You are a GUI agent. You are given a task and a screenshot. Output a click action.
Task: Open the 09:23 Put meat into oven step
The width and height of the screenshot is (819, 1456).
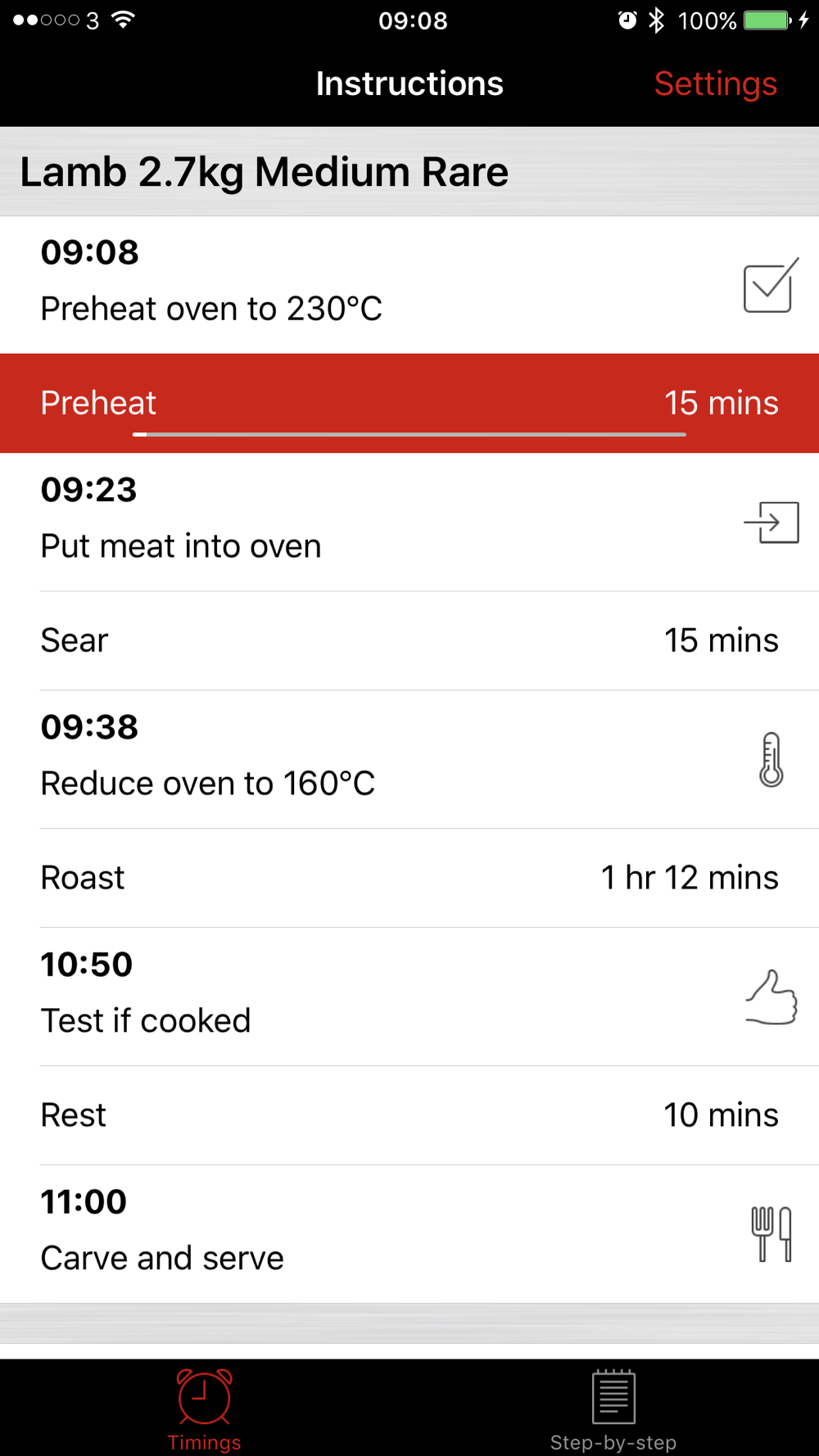coord(409,522)
